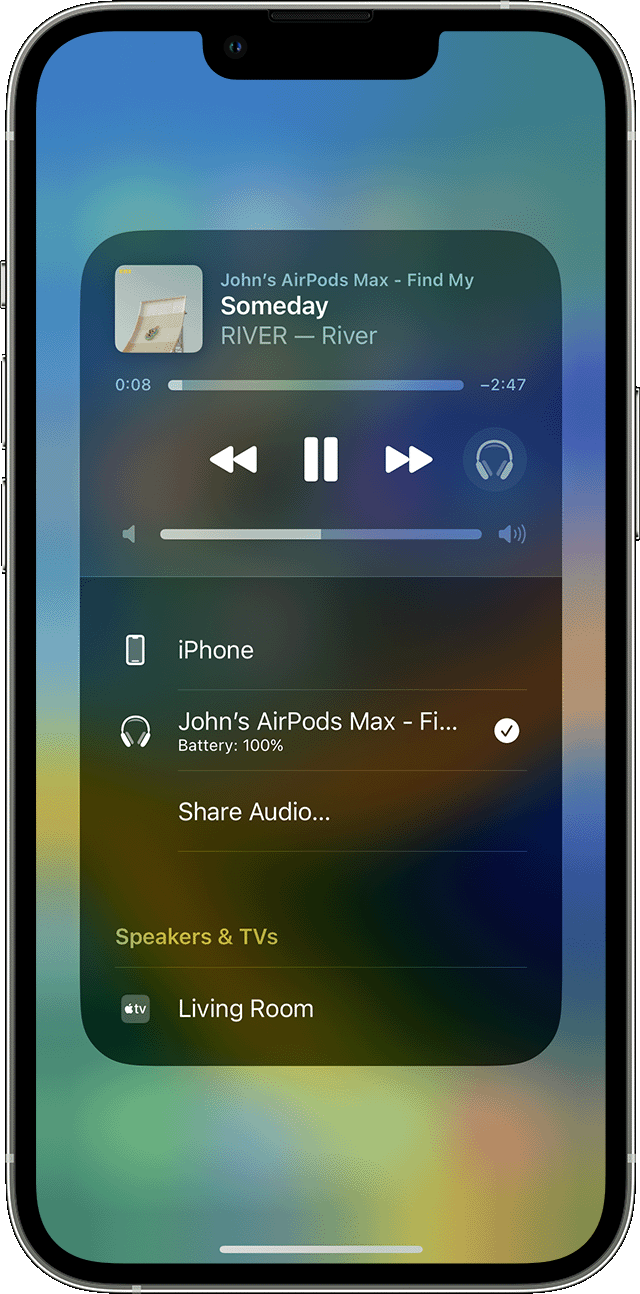Open the Someday album artwork
640x1294 pixels.
(x=158, y=309)
